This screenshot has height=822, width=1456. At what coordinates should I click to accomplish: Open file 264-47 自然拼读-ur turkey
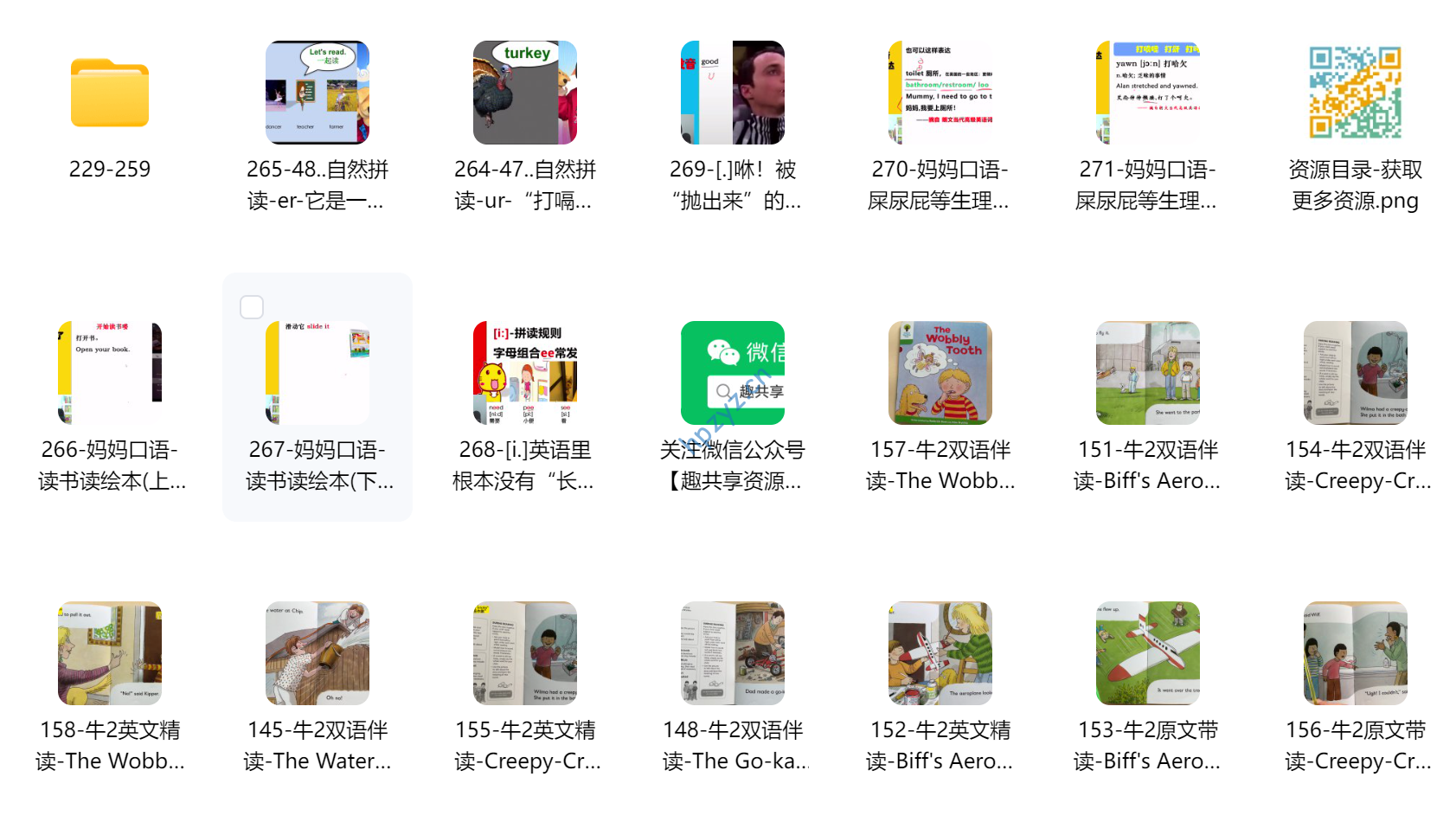click(x=525, y=93)
